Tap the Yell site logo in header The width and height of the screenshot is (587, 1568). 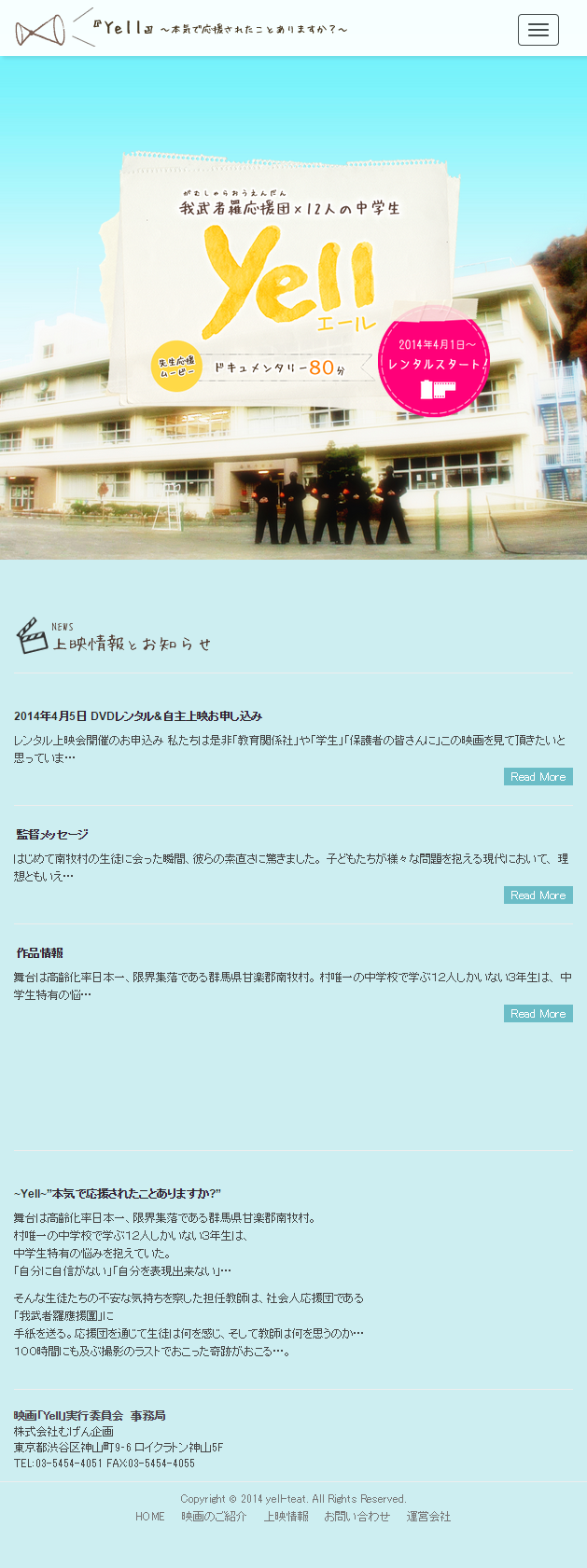182,29
